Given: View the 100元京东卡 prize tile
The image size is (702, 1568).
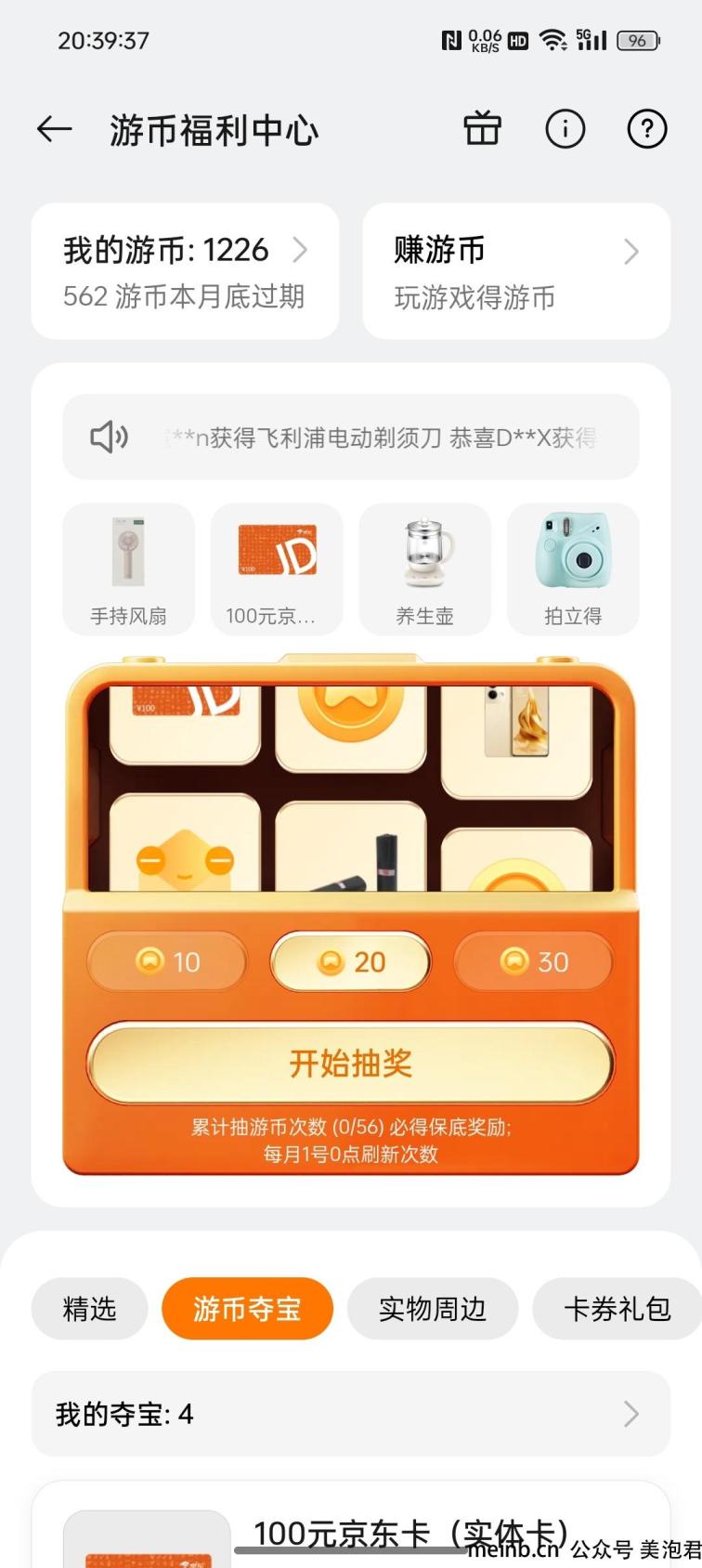Looking at the screenshot, I should click(x=277, y=569).
